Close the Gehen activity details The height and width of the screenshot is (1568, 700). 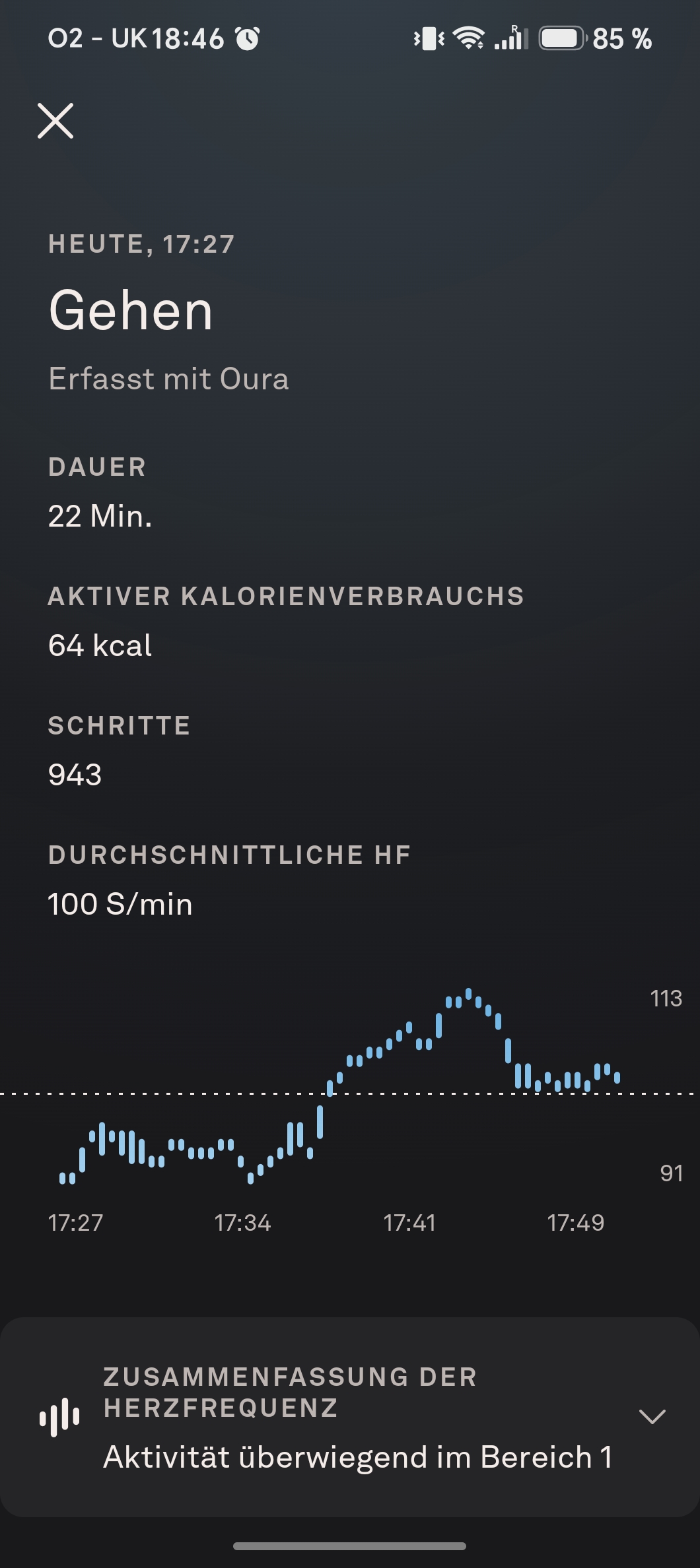coord(55,121)
